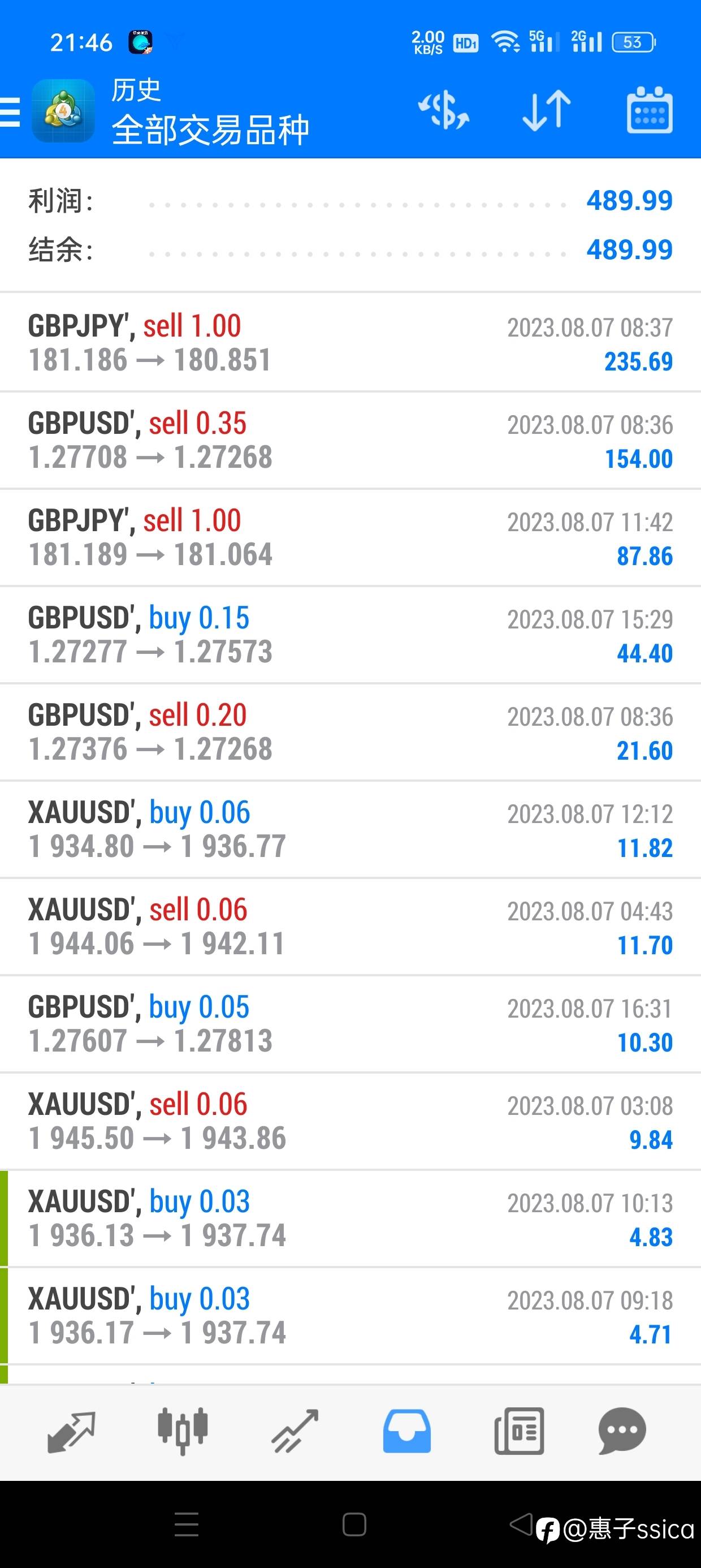Switch to the Quotes tab
This screenshot has height=1568, width=701.
(71, 1432)
